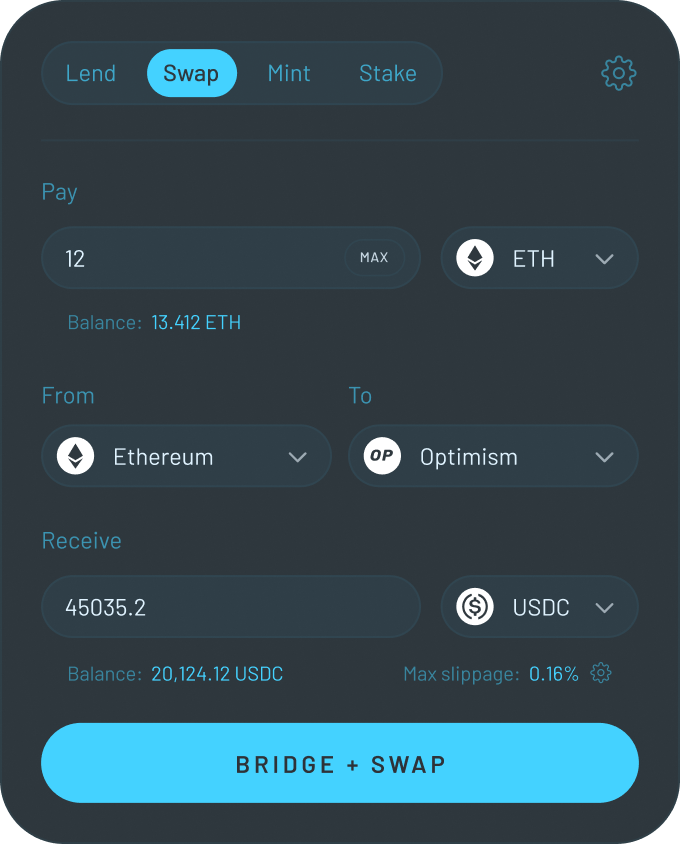Change the To network Optimism

(493, 457)
